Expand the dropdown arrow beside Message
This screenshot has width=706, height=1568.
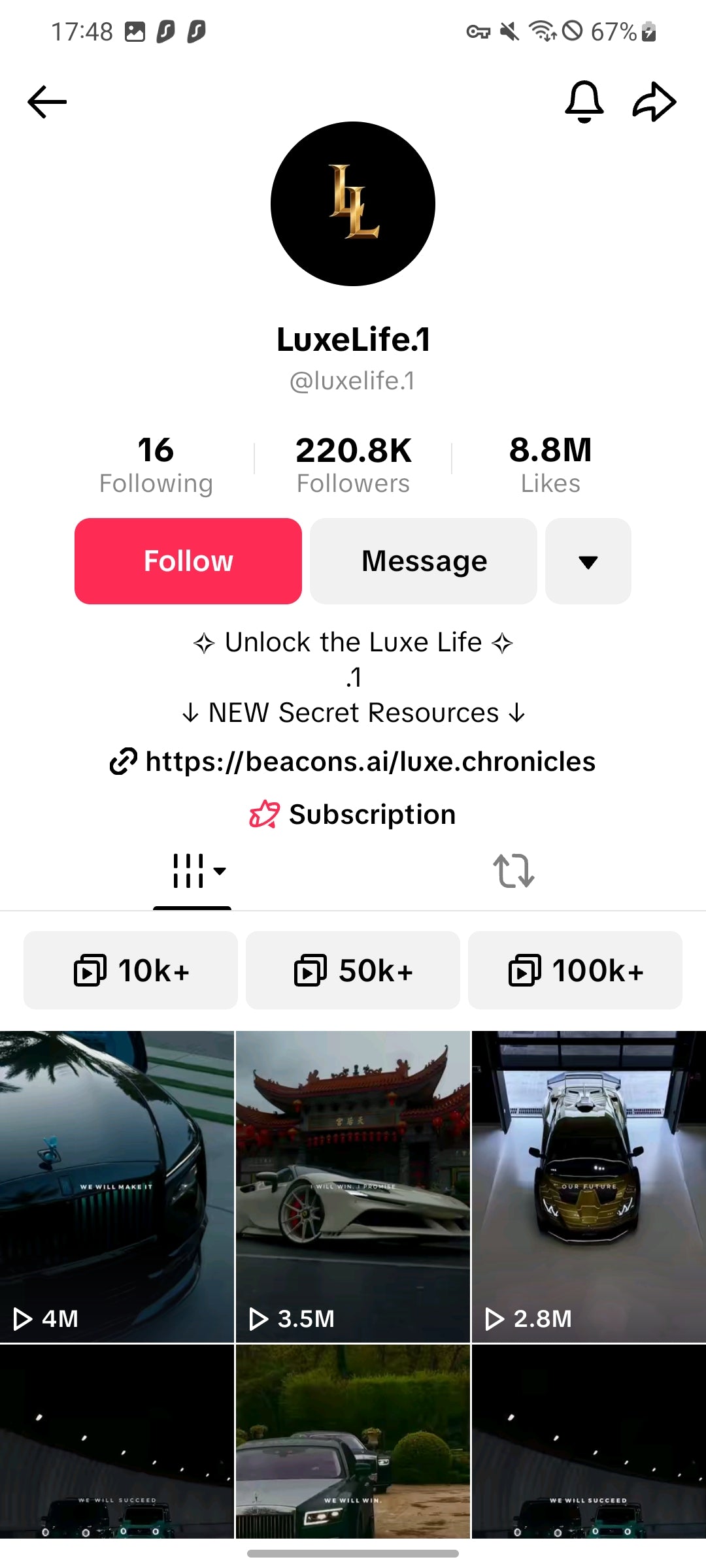[588, 561]
